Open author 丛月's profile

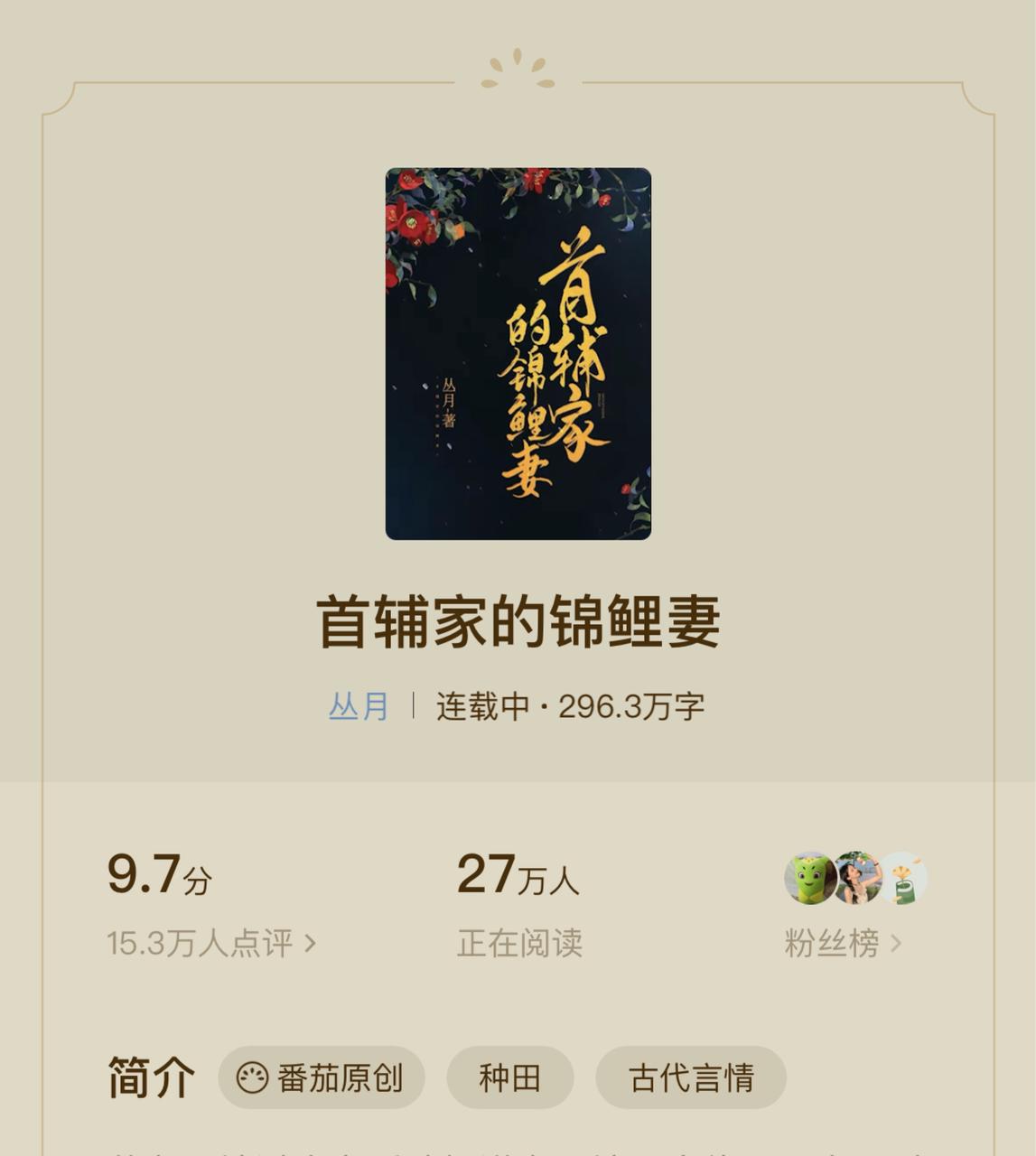pyautogui.click(x=359, y=706)
